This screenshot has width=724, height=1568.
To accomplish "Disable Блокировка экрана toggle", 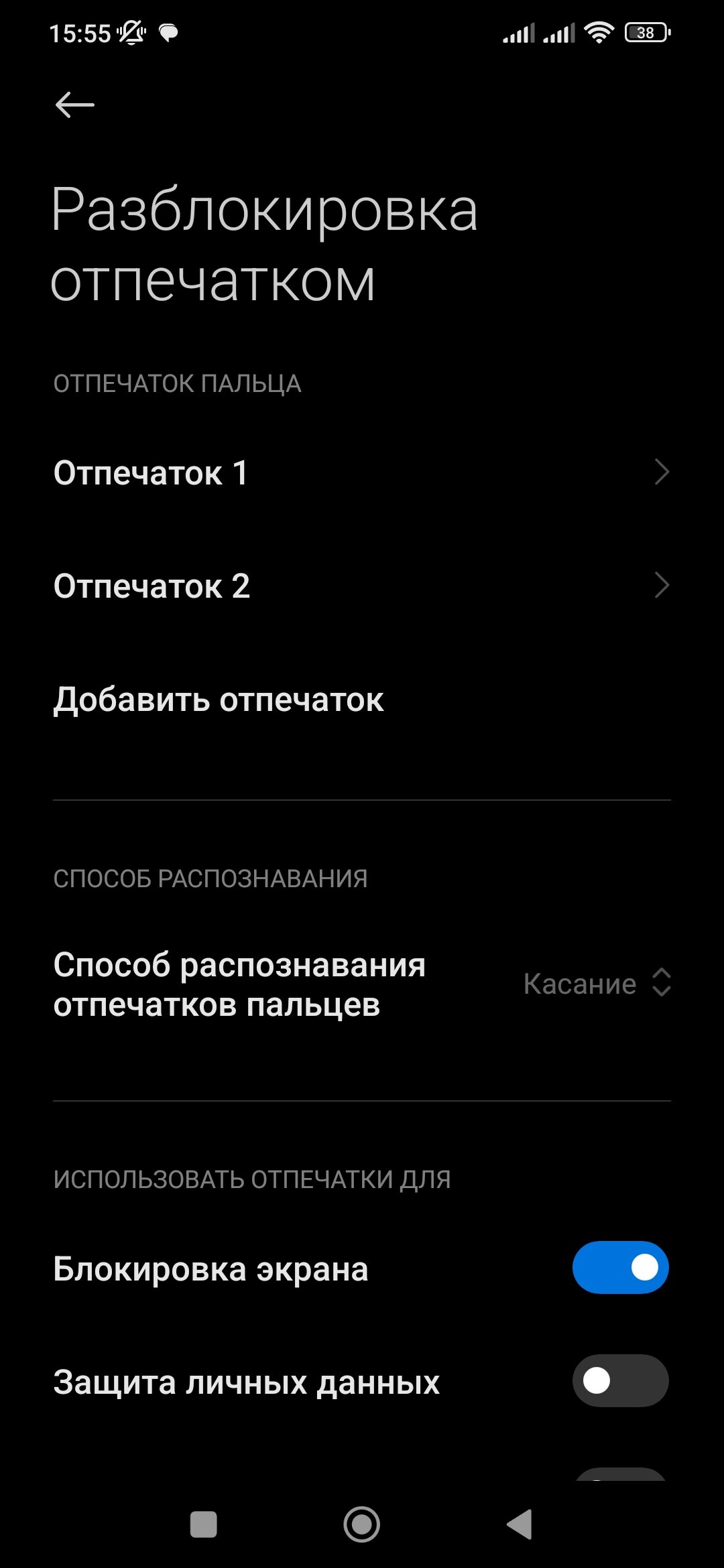I will (x=620, y=1268).
